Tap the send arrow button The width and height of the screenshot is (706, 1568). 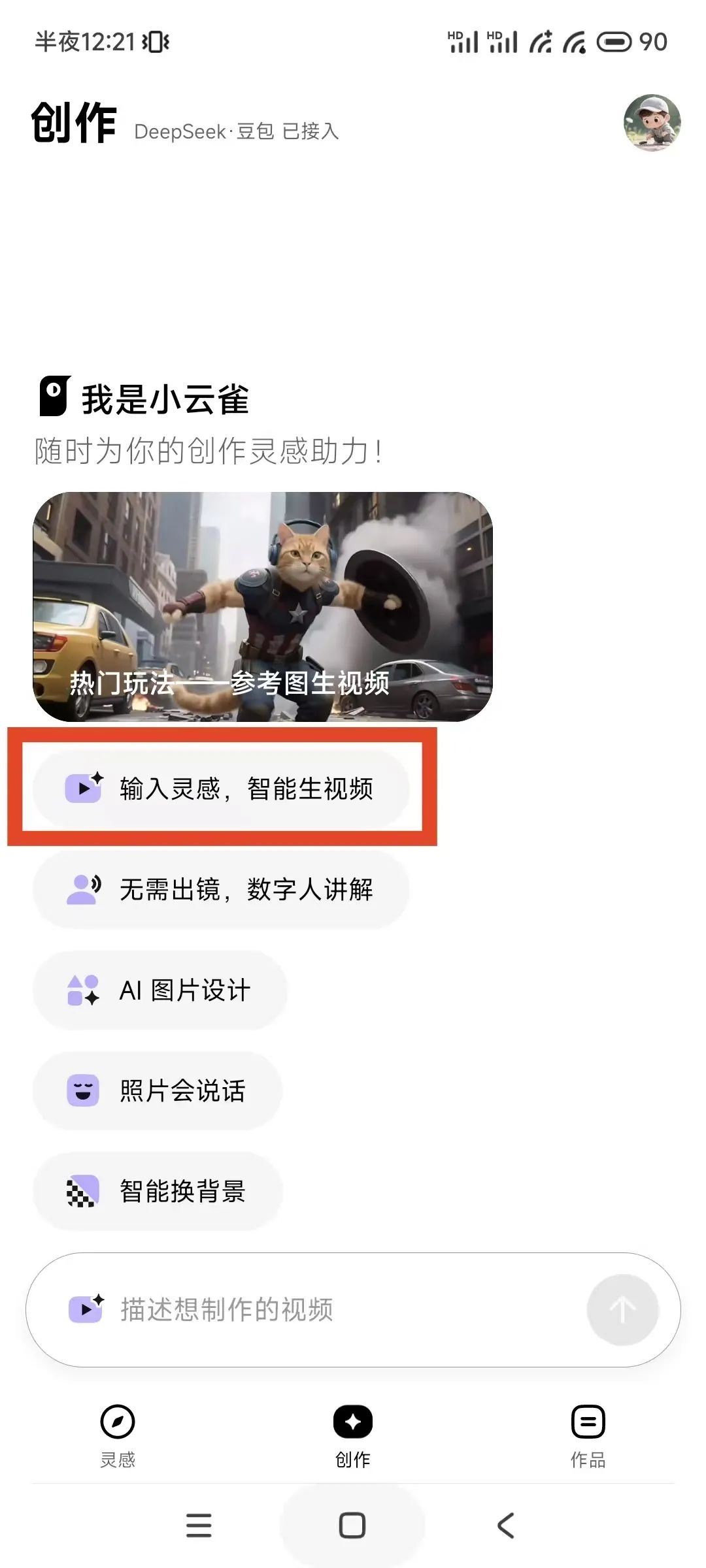tap(622, 1309)
